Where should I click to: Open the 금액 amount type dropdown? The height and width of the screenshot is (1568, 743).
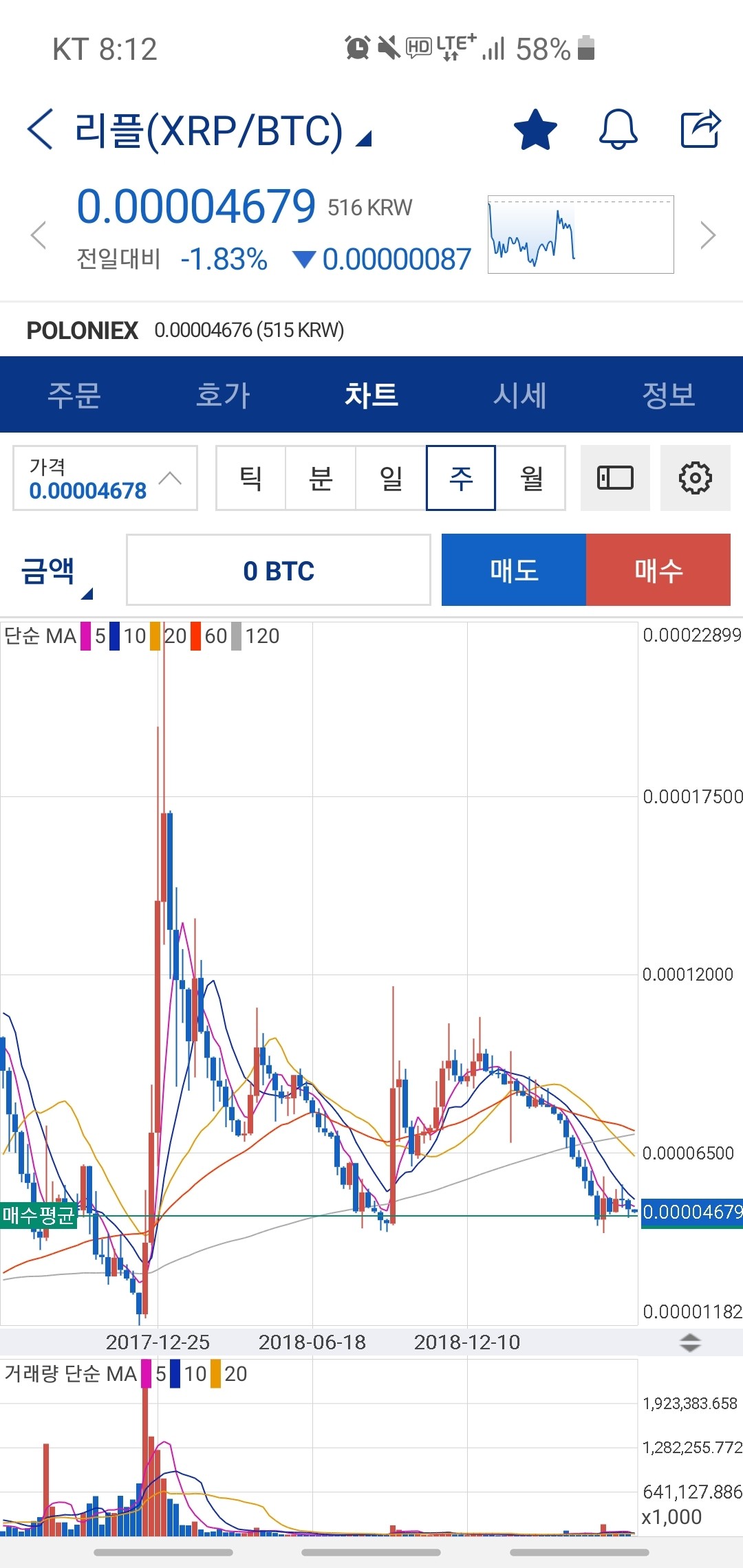[x=52, y=569]
